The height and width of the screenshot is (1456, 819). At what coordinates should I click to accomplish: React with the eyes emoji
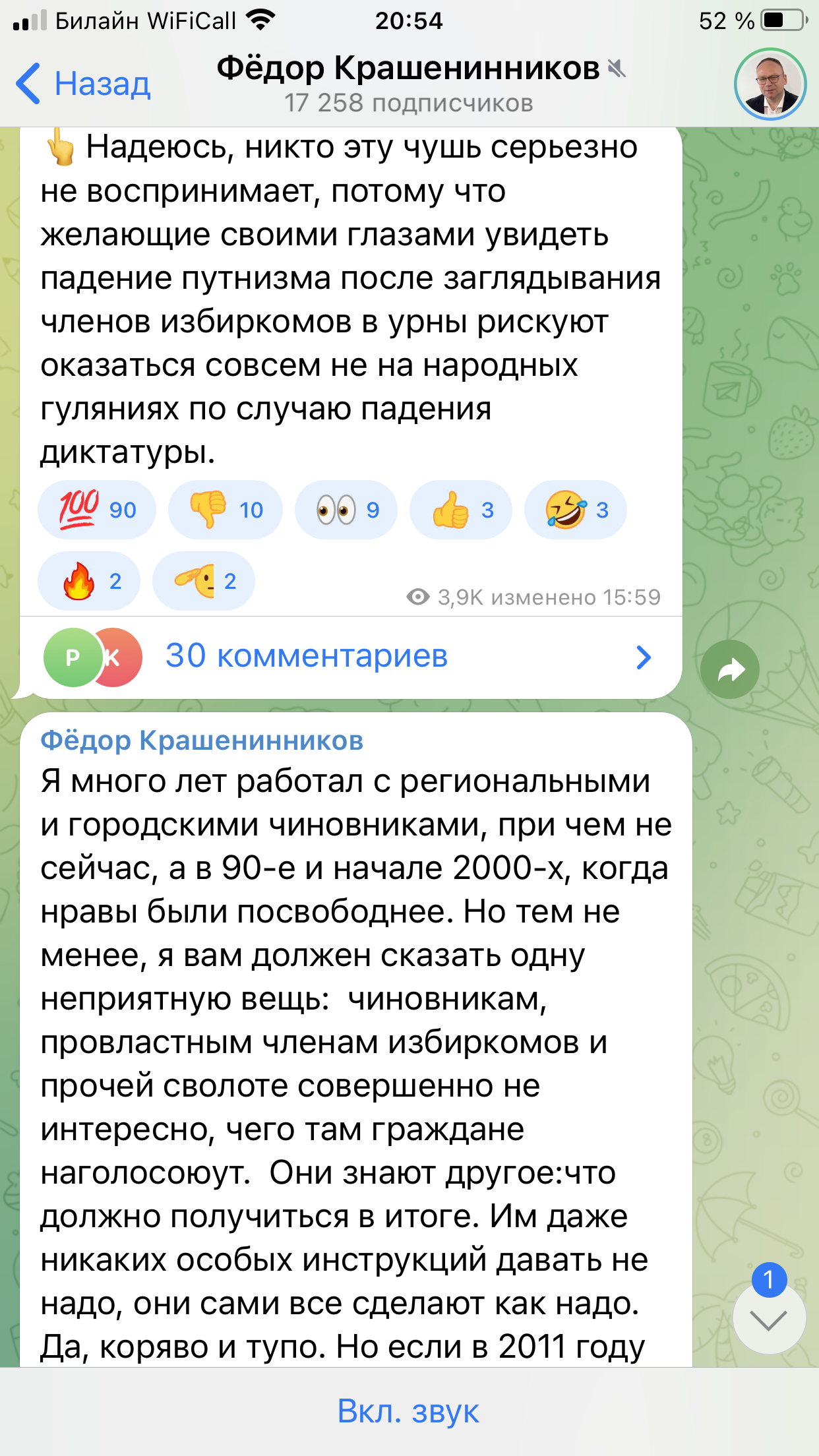pyautogui.click(x=346, y=510)
